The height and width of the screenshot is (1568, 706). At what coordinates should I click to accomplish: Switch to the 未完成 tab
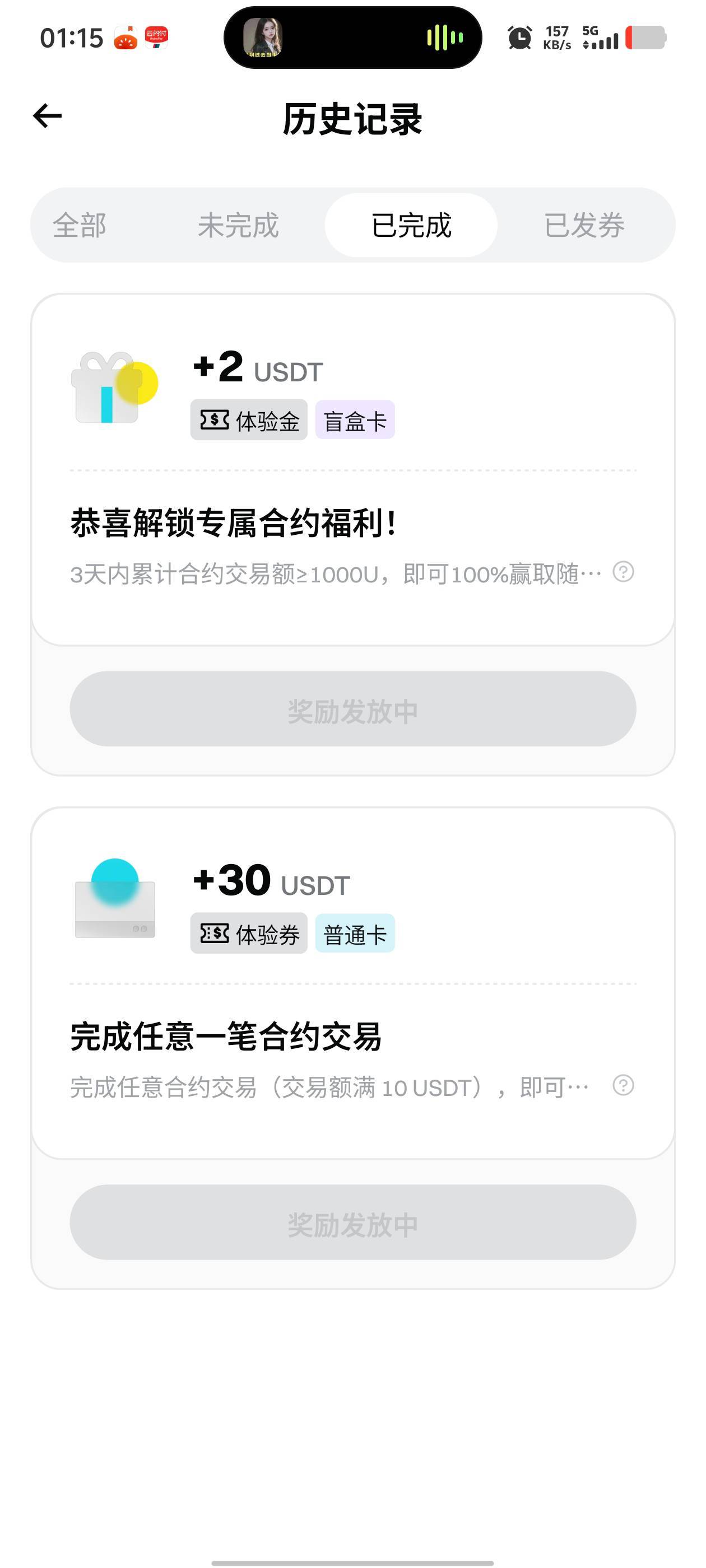[238, 225]
